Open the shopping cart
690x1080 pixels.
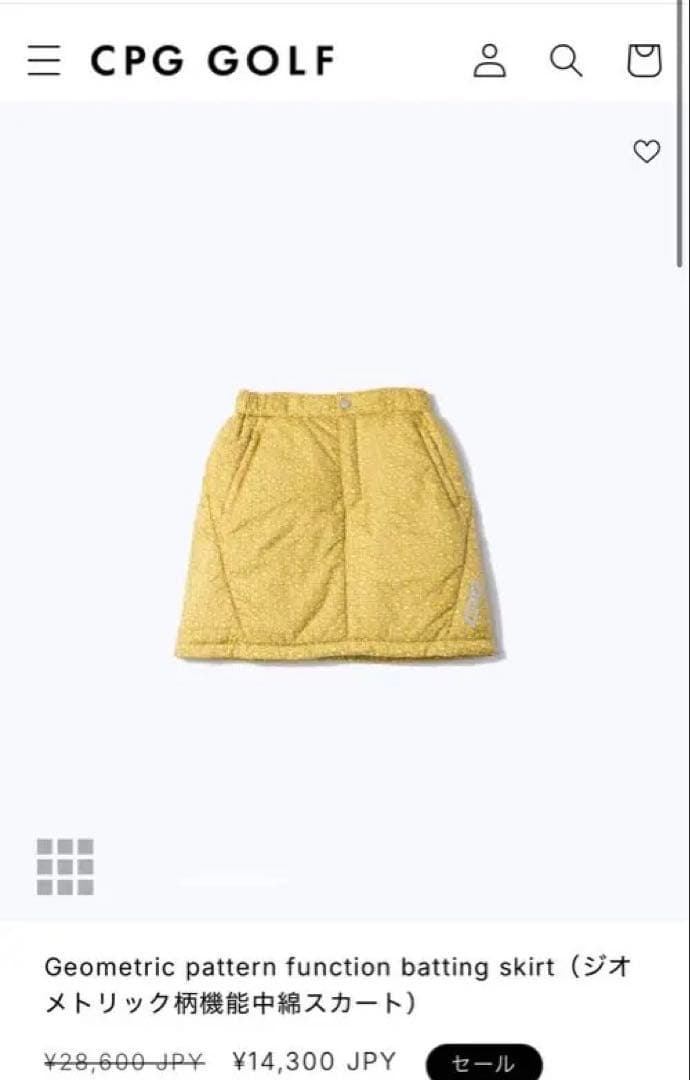point(644,61)
